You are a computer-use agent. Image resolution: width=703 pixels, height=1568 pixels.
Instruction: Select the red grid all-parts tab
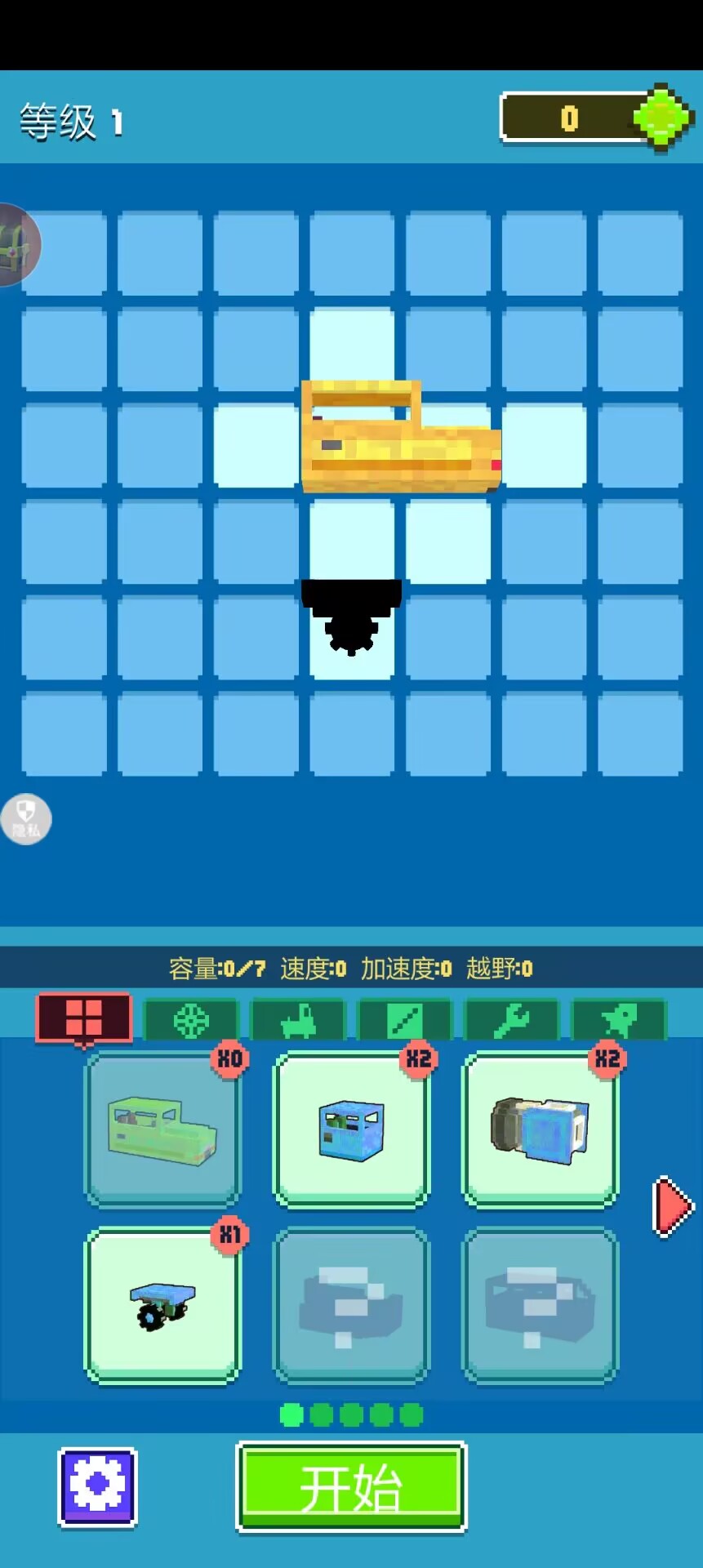tap(83, 1018)
